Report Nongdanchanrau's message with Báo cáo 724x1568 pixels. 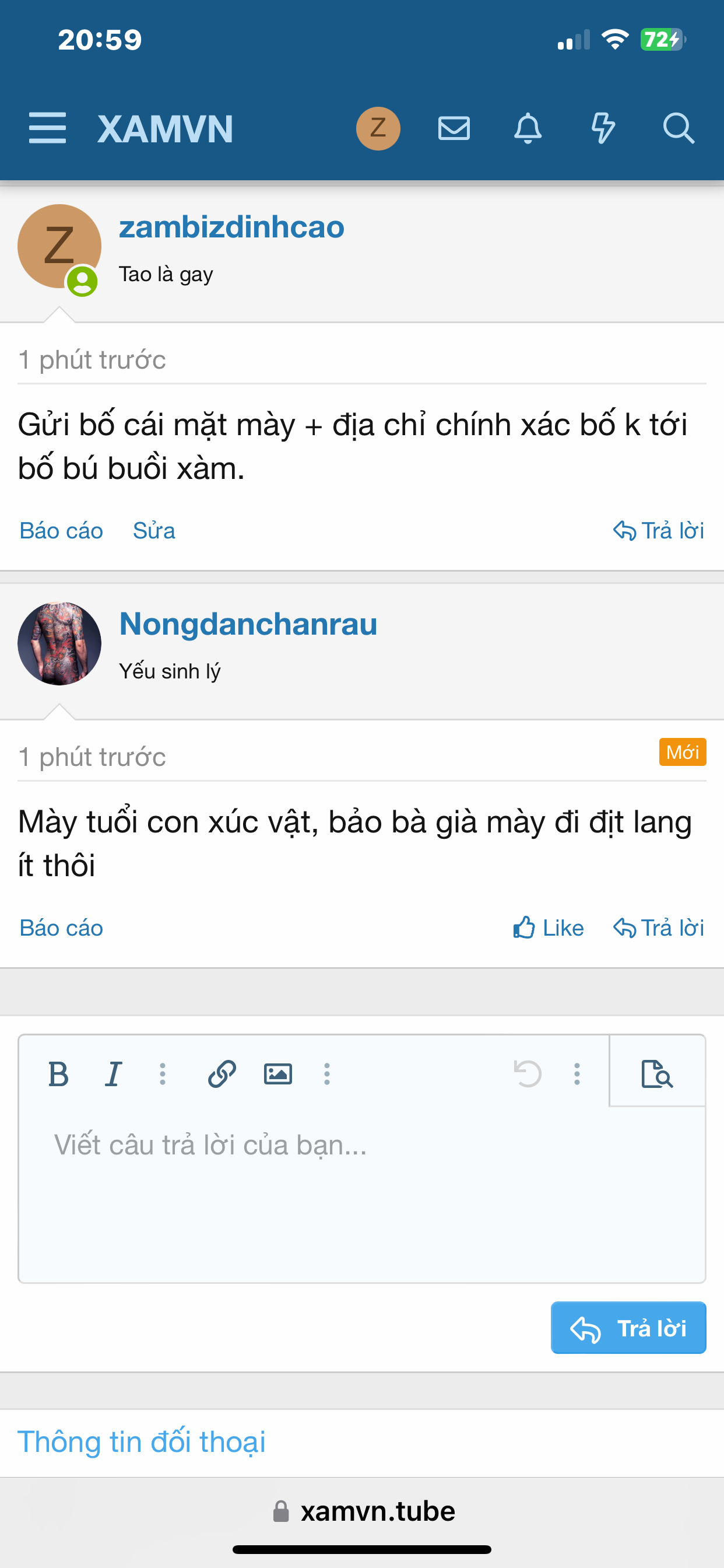(x=61, y=928)
